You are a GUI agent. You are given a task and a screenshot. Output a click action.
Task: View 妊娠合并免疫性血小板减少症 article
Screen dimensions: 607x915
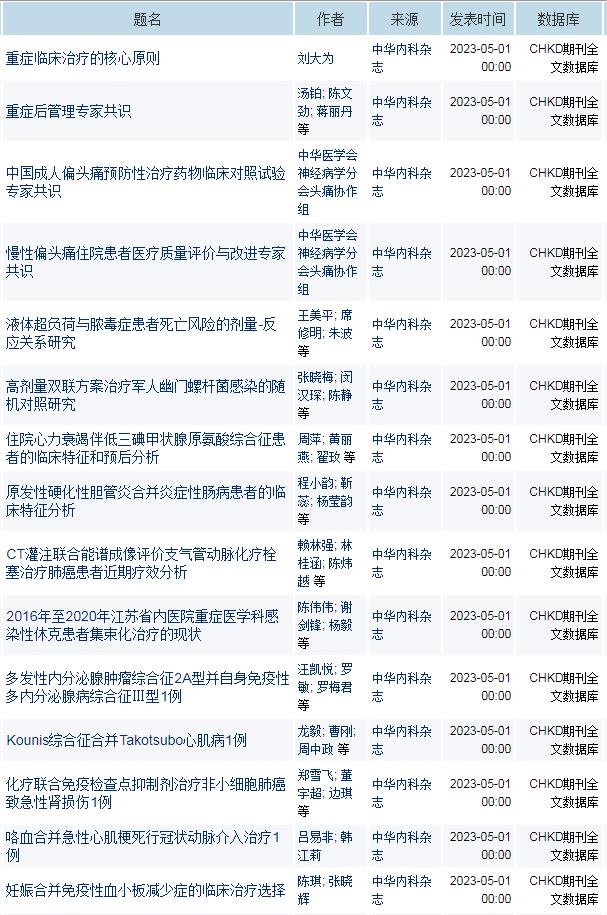tap(145, 888)
